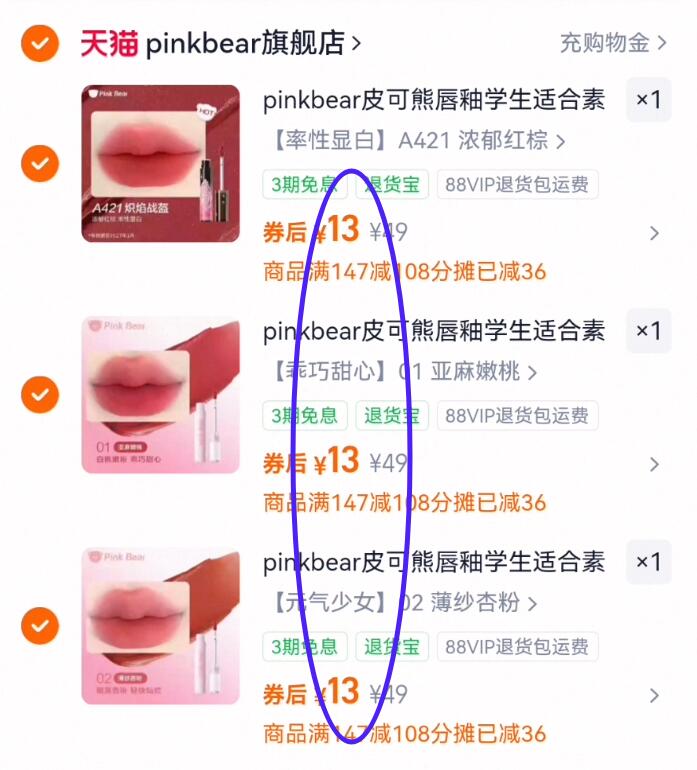Open 充购物金 link
This screenshot has width=697, height=770.
[x=612, y=43]
